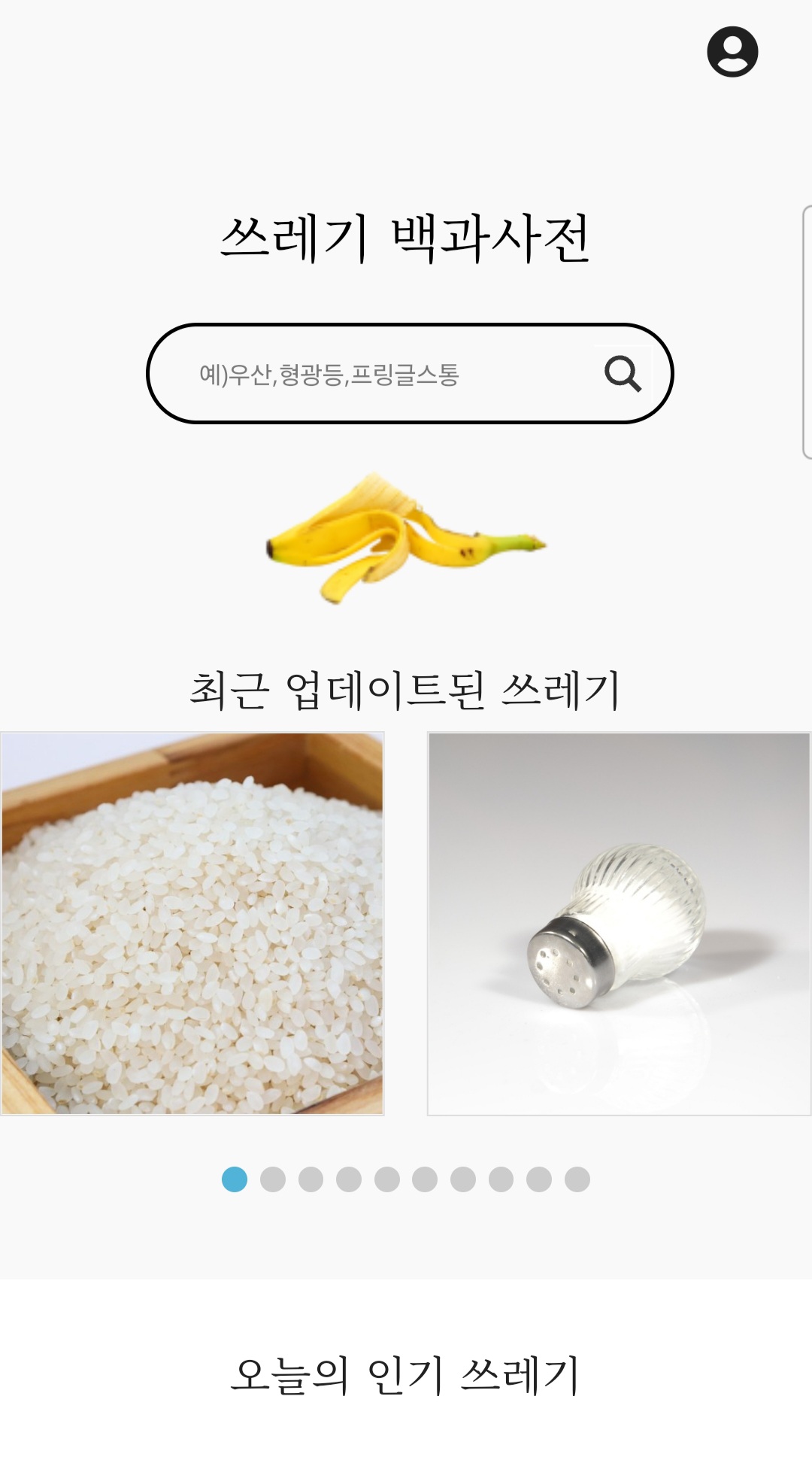Tap the magnifying glass search button
The width and height of the screenshot is (812, 1457).
click(623, 374)
